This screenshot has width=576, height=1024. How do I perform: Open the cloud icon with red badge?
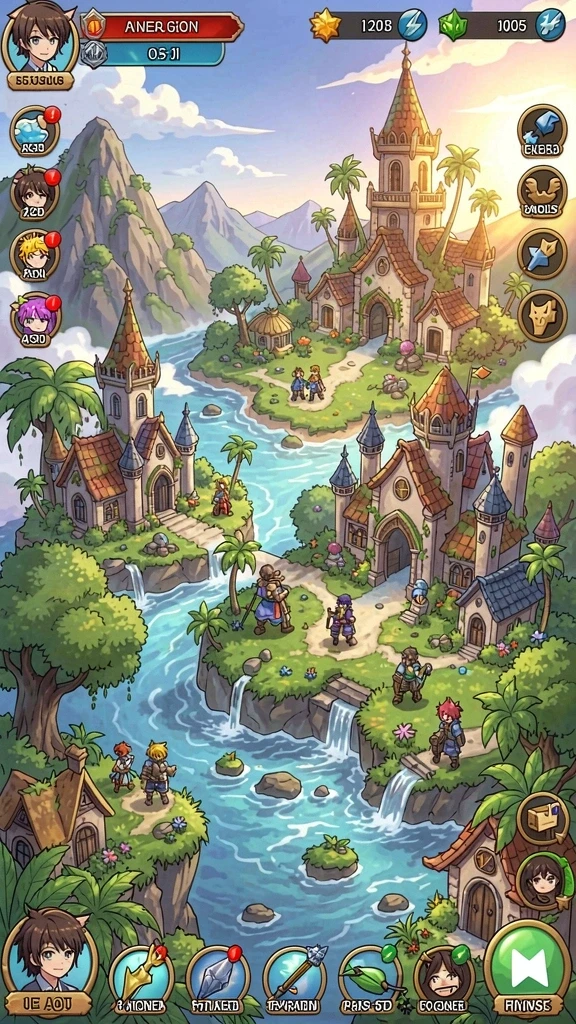(x=35, y=131)
